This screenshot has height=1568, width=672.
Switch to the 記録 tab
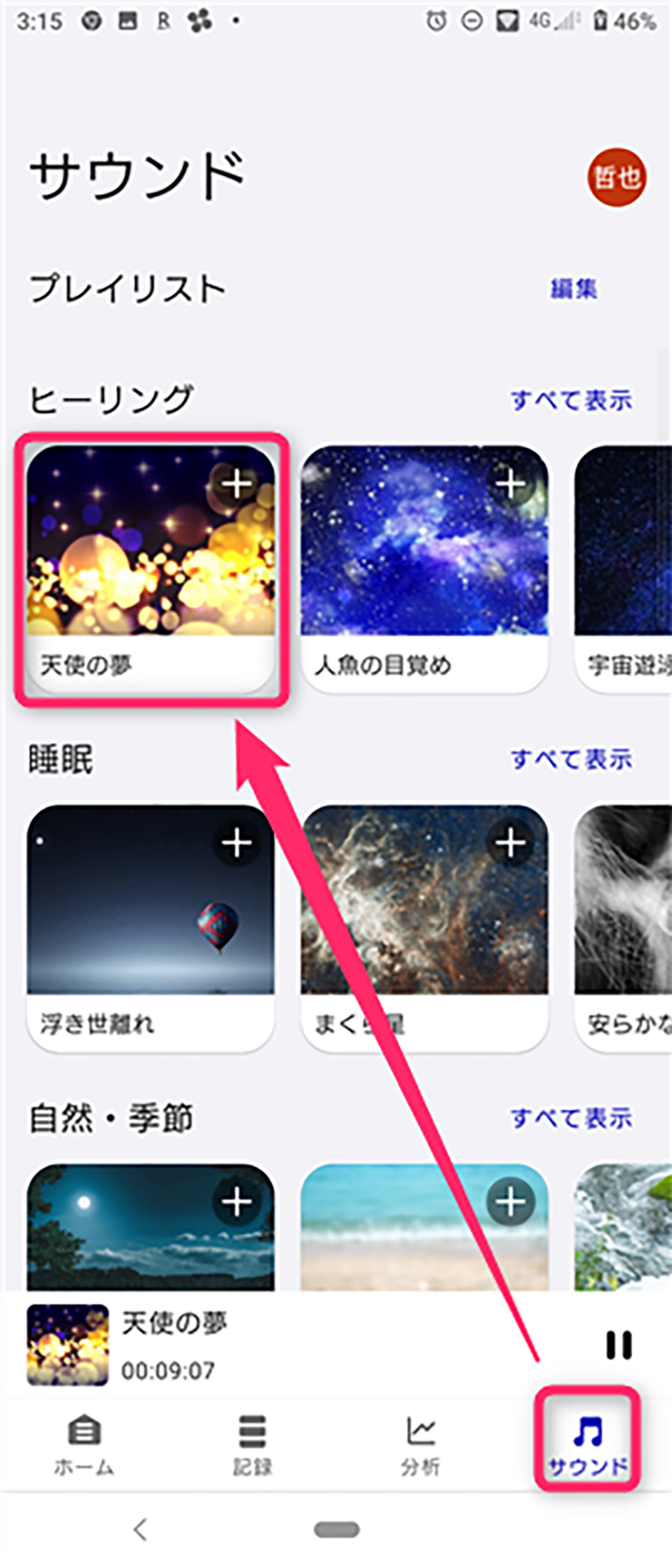(252, 1444)
